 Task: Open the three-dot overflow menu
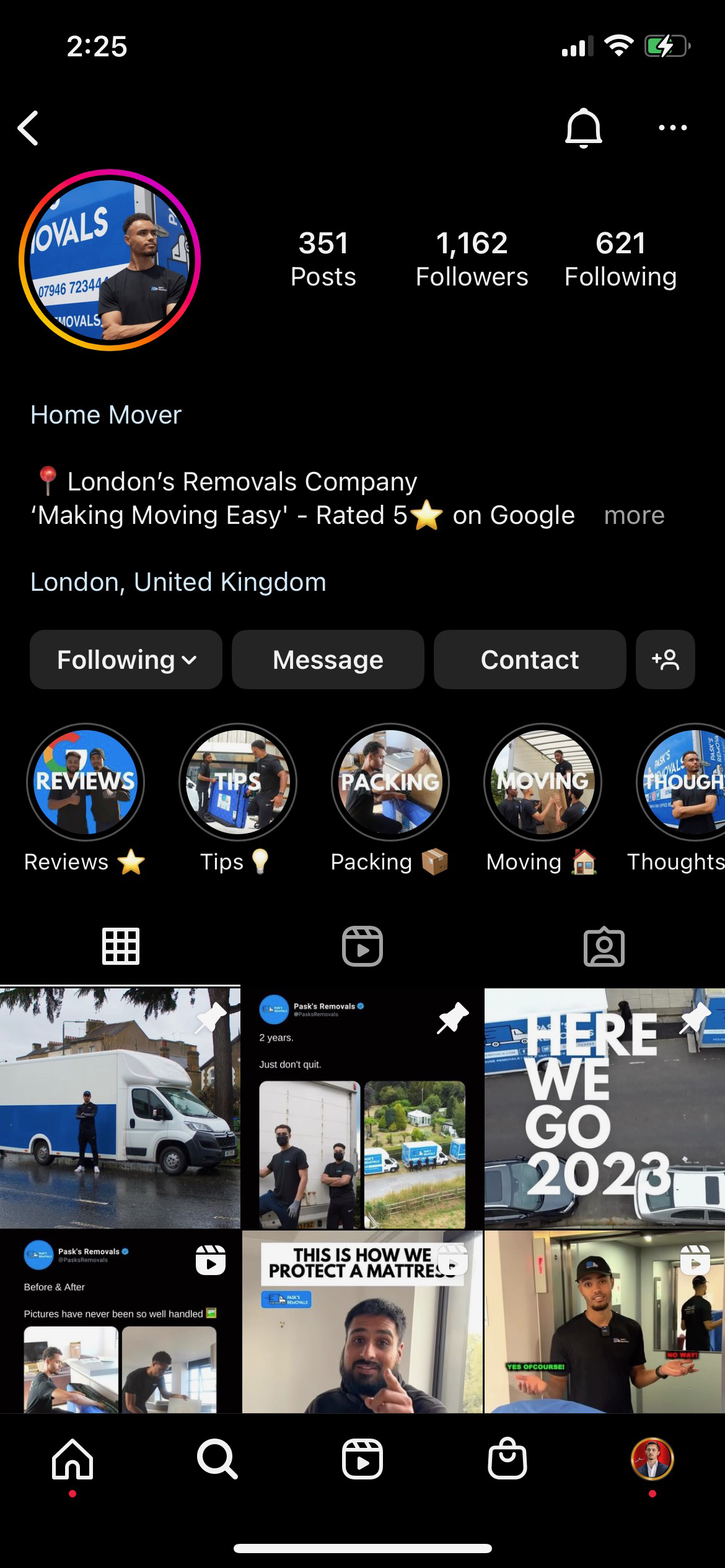pyautogui.click(x=672, y=128)
